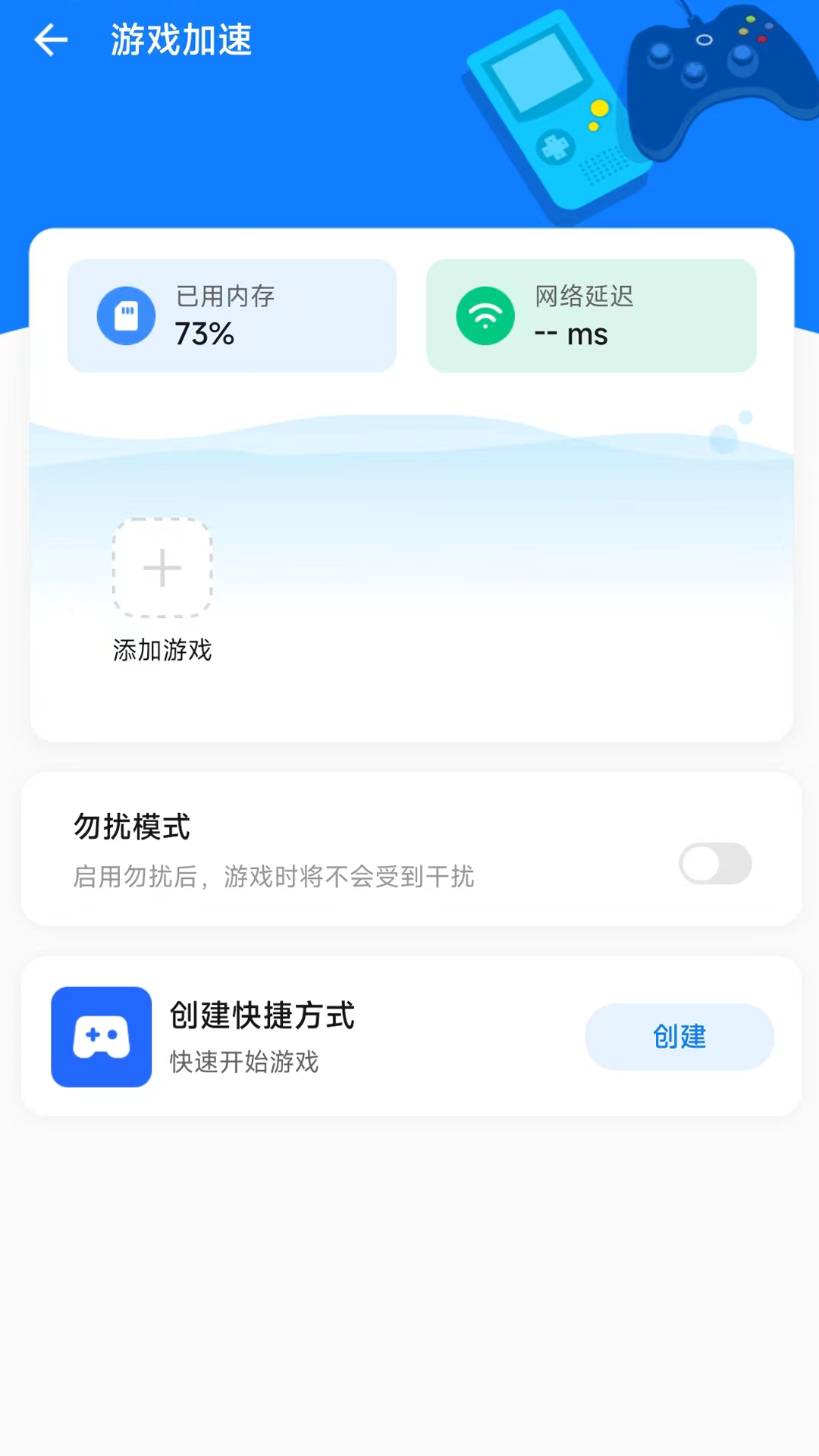This screenshot has height=1456, width=819.
Task: Tap the plus icon to add a game
Action: [x=162, y=567]
